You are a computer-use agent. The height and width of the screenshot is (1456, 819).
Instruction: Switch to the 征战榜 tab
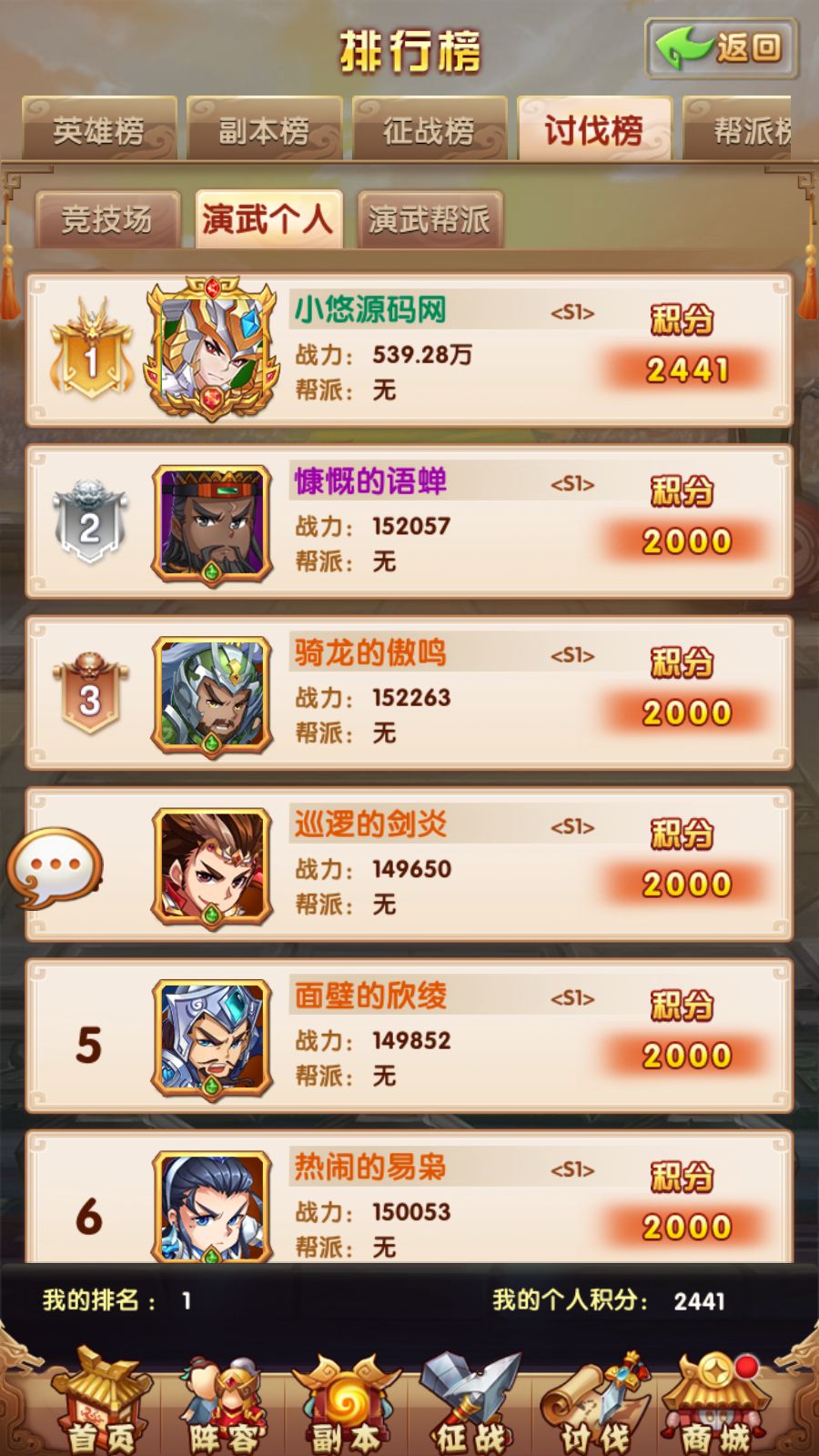click(429, 130)
